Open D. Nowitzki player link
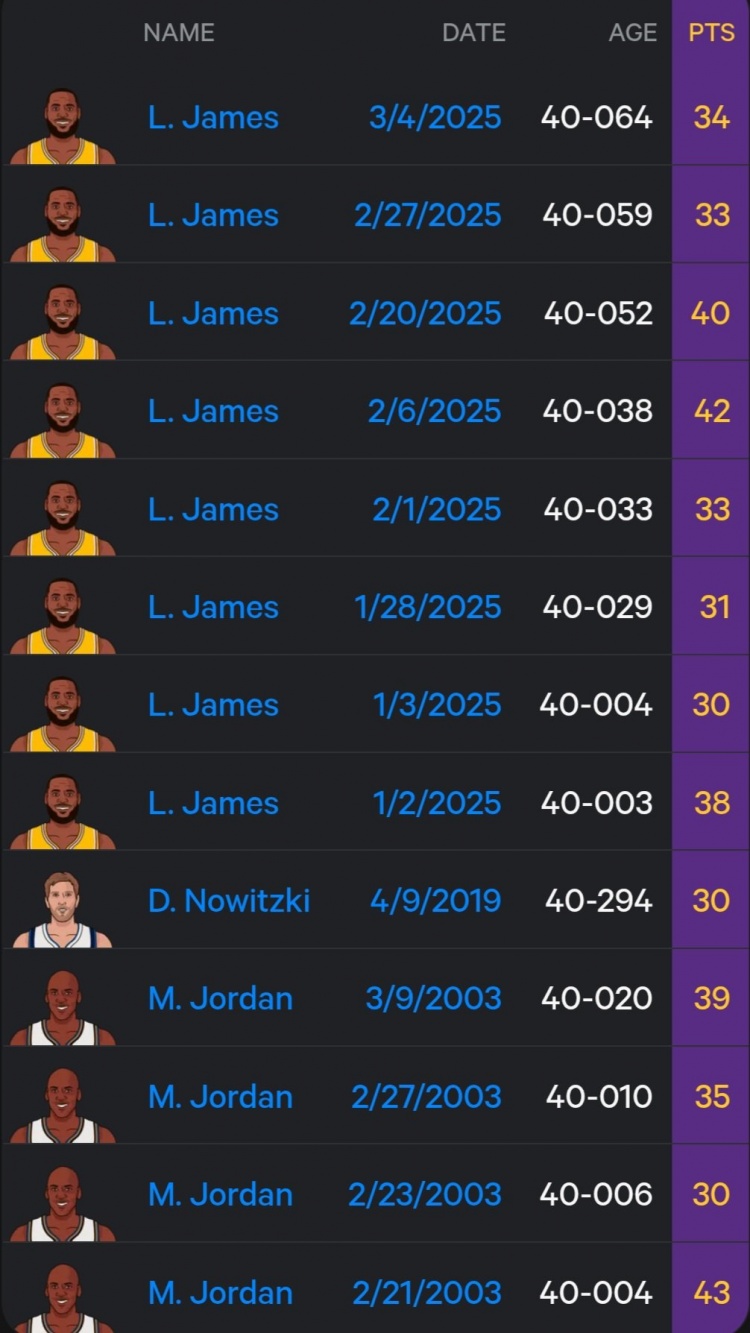This screenshot has width=750, height=1333. coord(229,901)
